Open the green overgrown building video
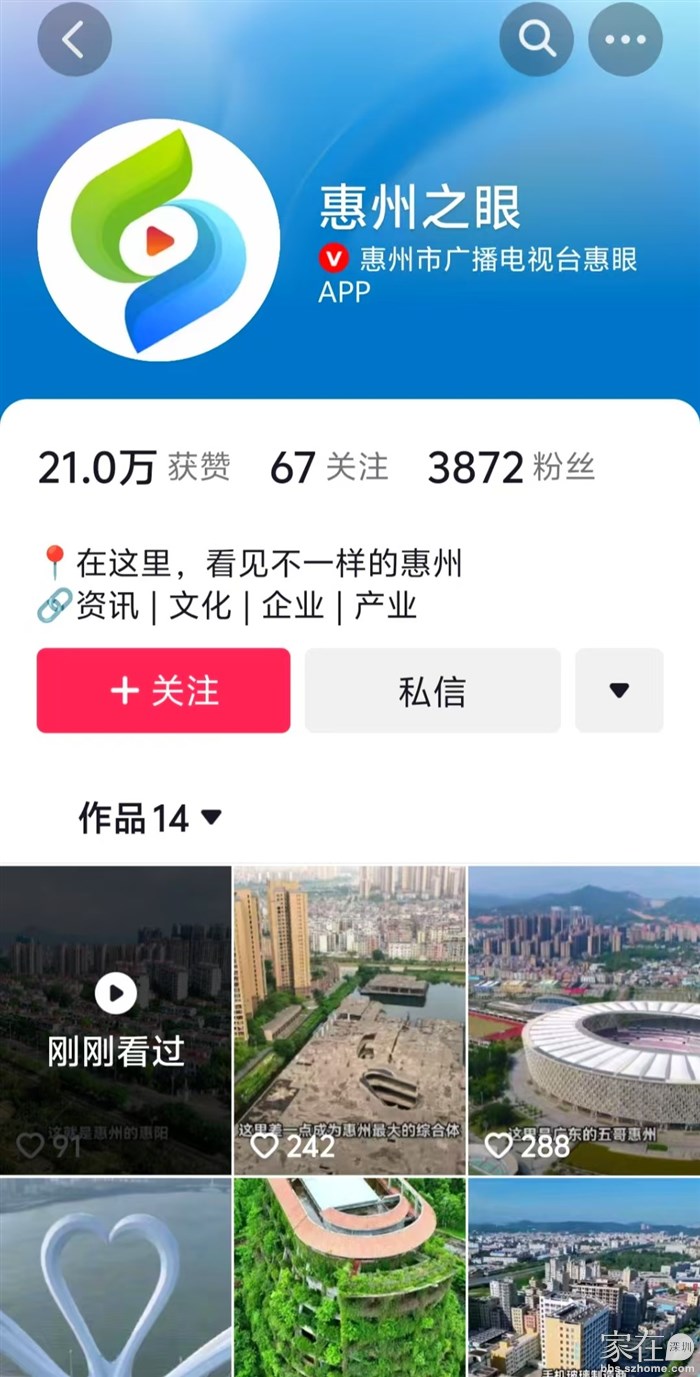 349,1277
